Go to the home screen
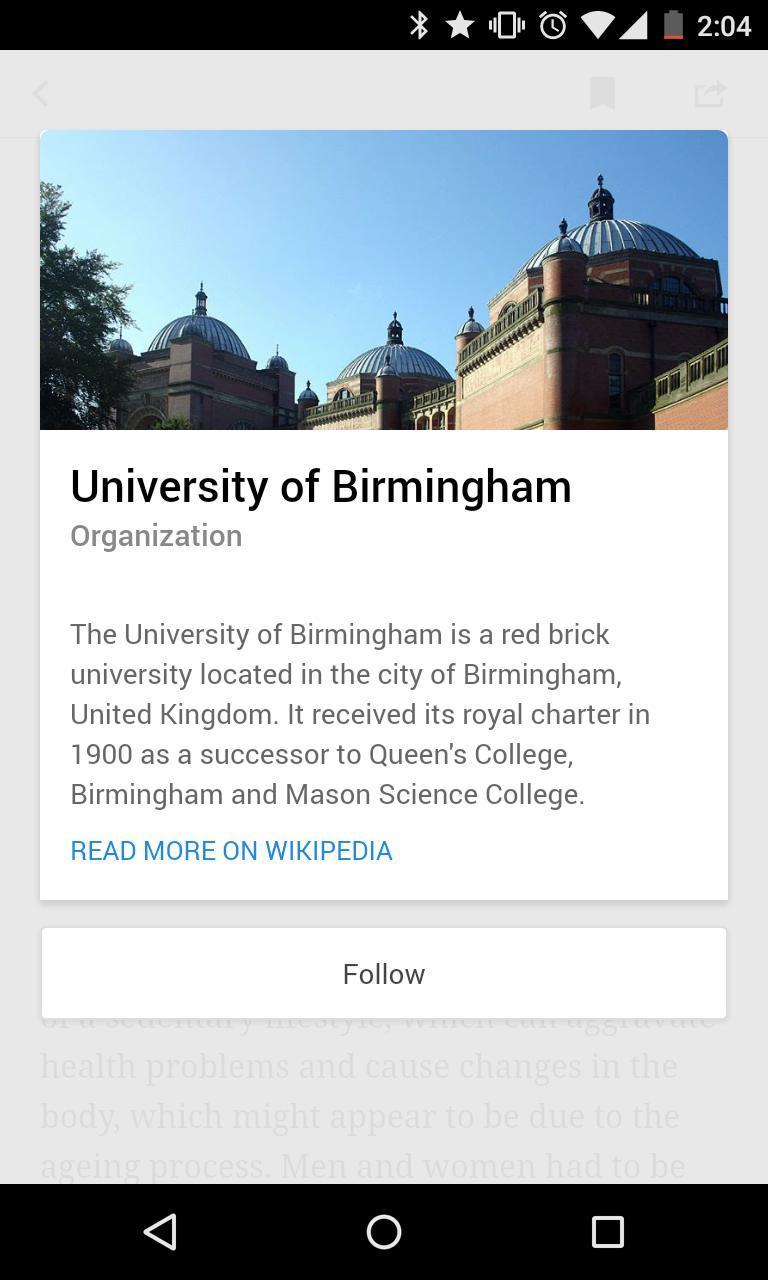The height and width of the screenshot is (1280, 768). coord(384,1231)
